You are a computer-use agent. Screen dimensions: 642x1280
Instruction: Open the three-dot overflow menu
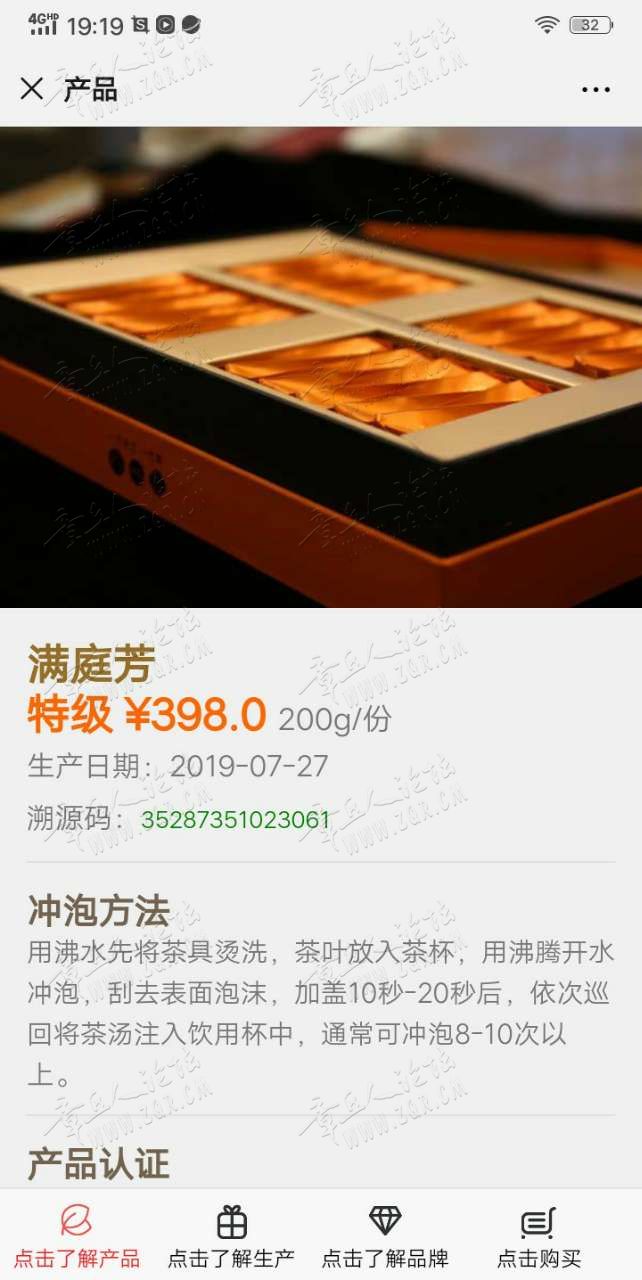(595, 90)
